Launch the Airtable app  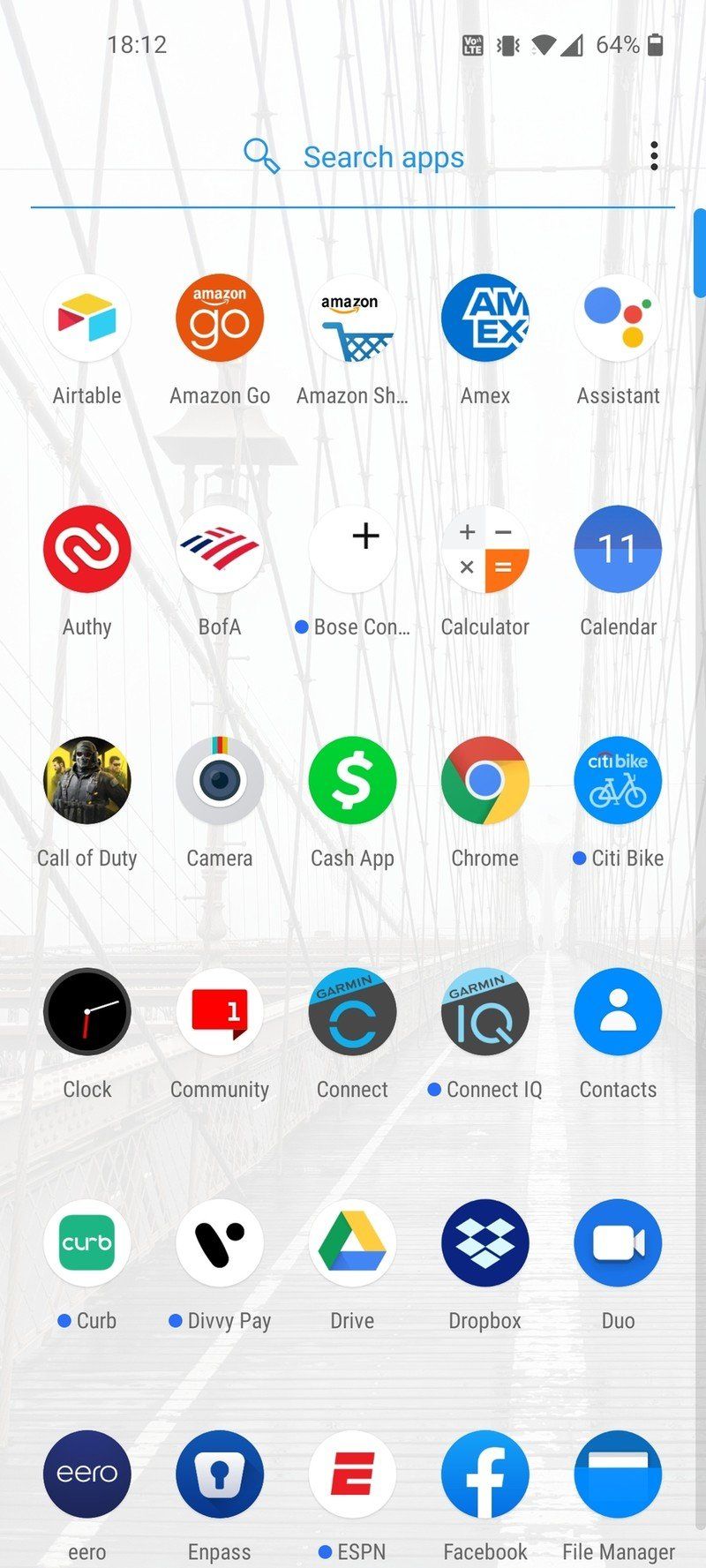(x=87, y=319)
